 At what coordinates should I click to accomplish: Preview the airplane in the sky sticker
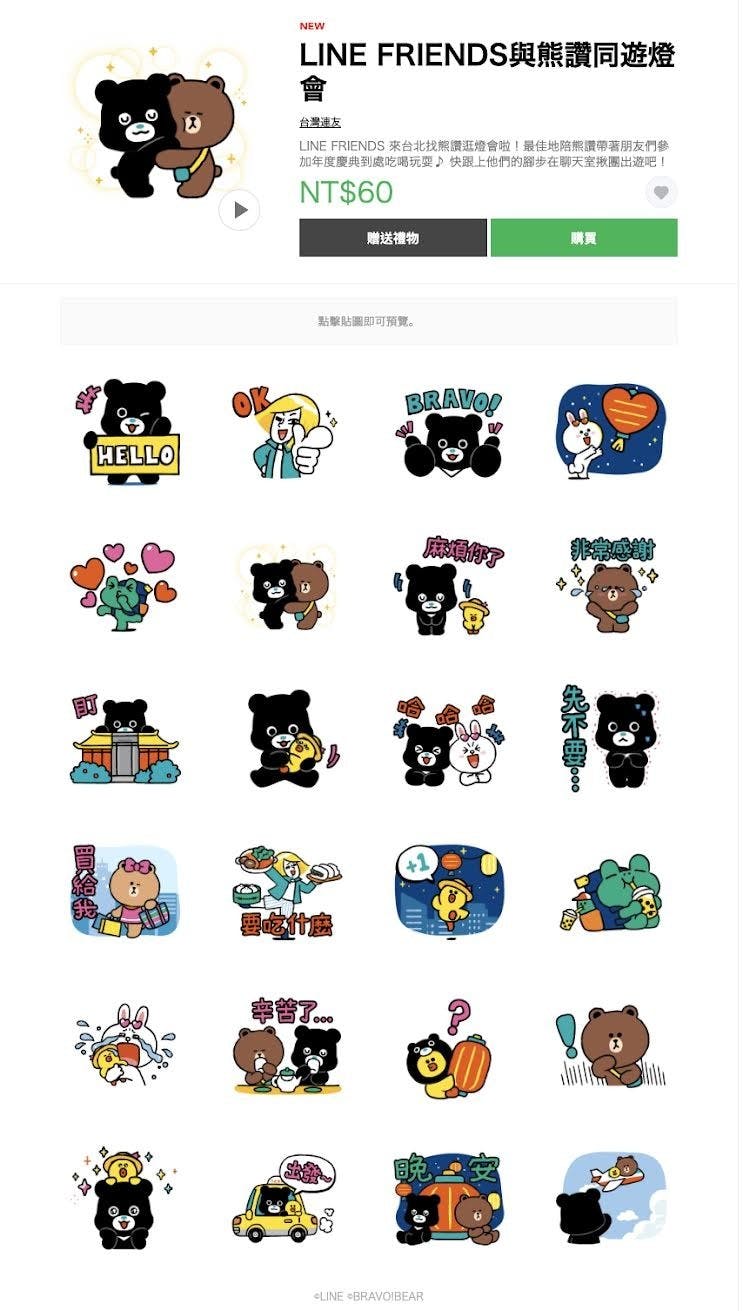(610, 1198)
